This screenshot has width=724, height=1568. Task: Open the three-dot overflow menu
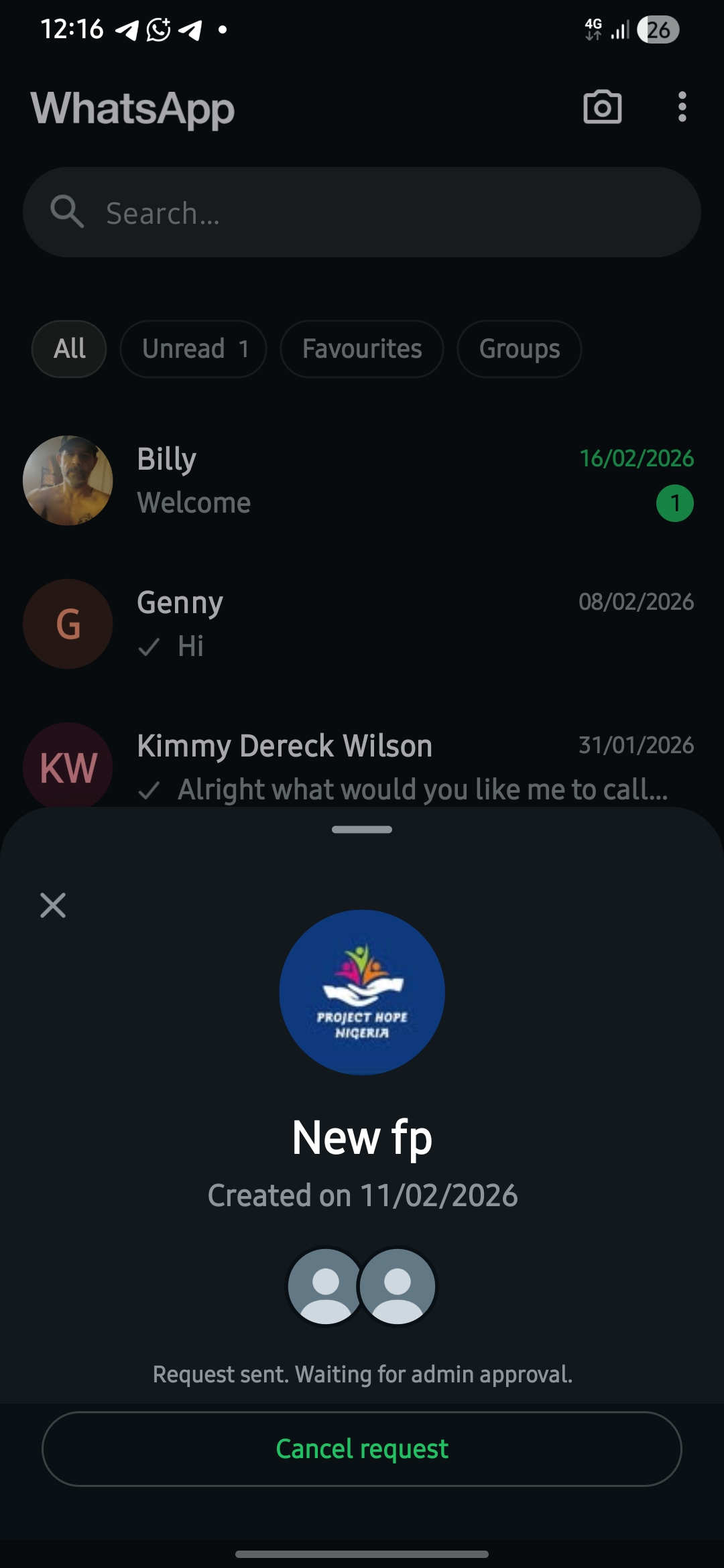tap(682, 107)
